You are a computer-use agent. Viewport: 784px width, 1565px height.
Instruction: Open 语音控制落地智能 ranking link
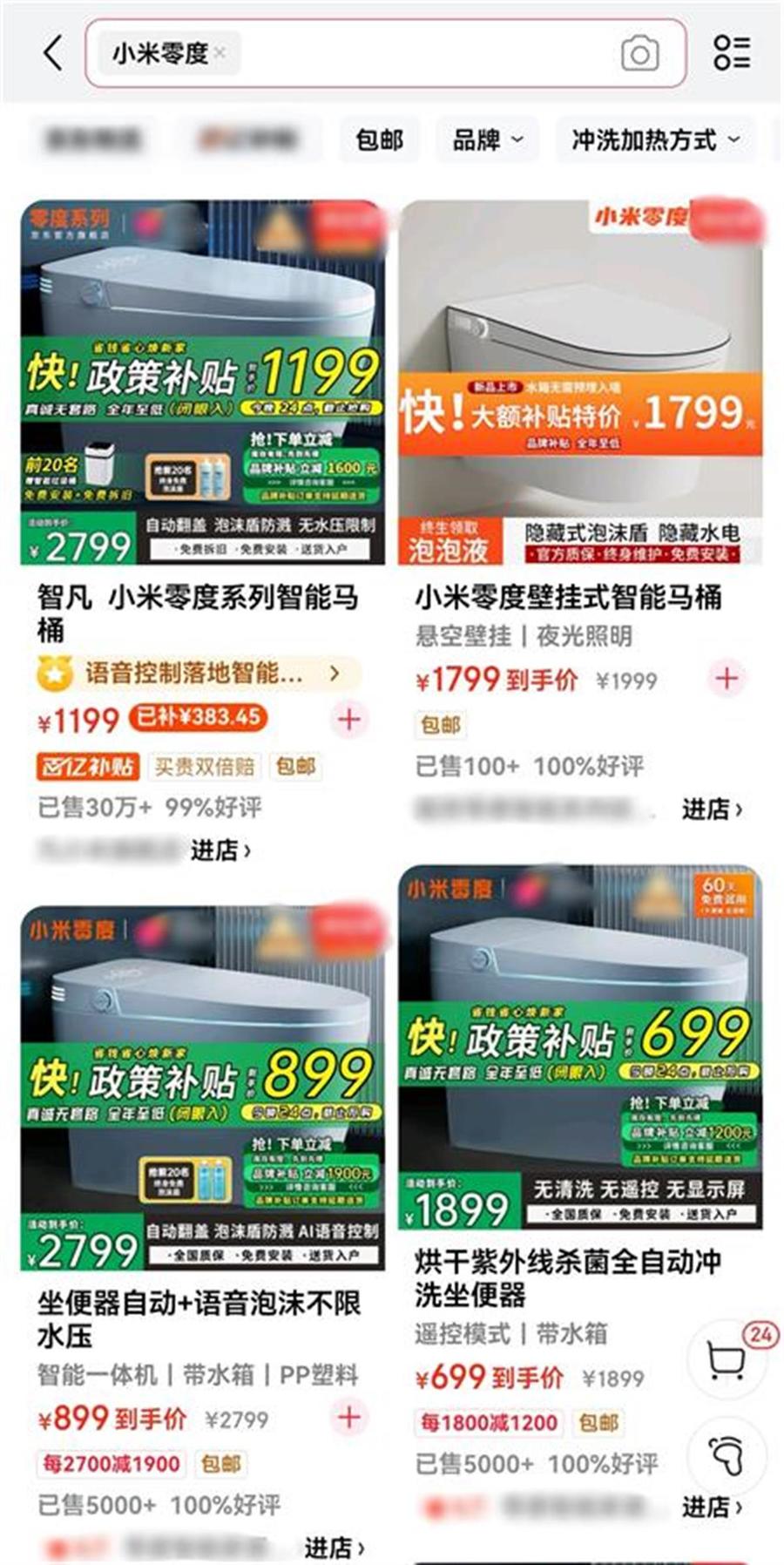point(198,673)
